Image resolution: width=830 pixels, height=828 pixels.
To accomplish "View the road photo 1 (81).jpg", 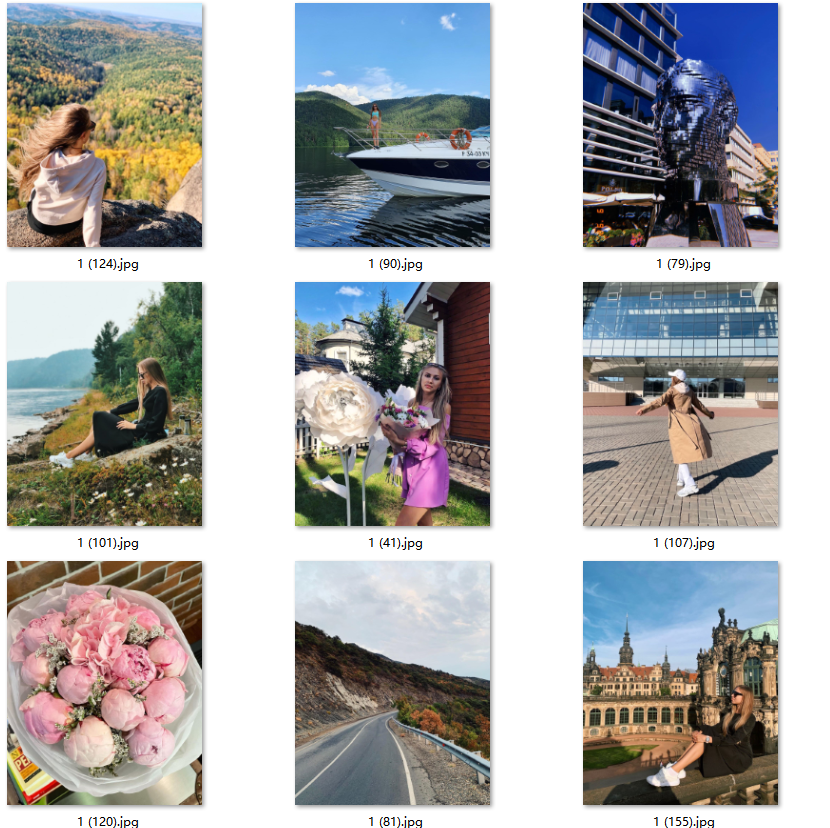I will pos(392,683).
